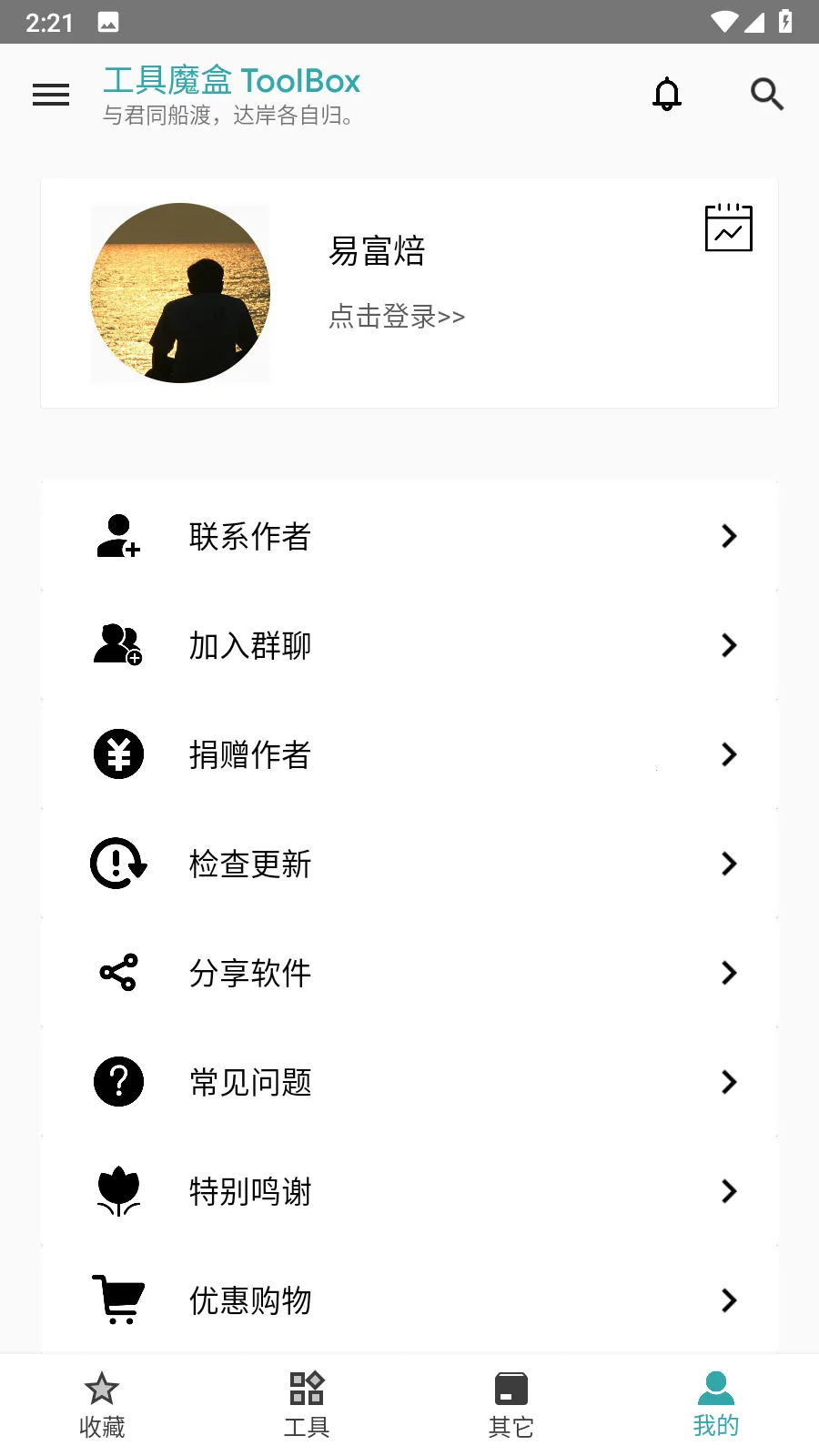819x1456 pixels.
Task: Expand the 联系作者 row chevron
Action: (x=728, y=536)
